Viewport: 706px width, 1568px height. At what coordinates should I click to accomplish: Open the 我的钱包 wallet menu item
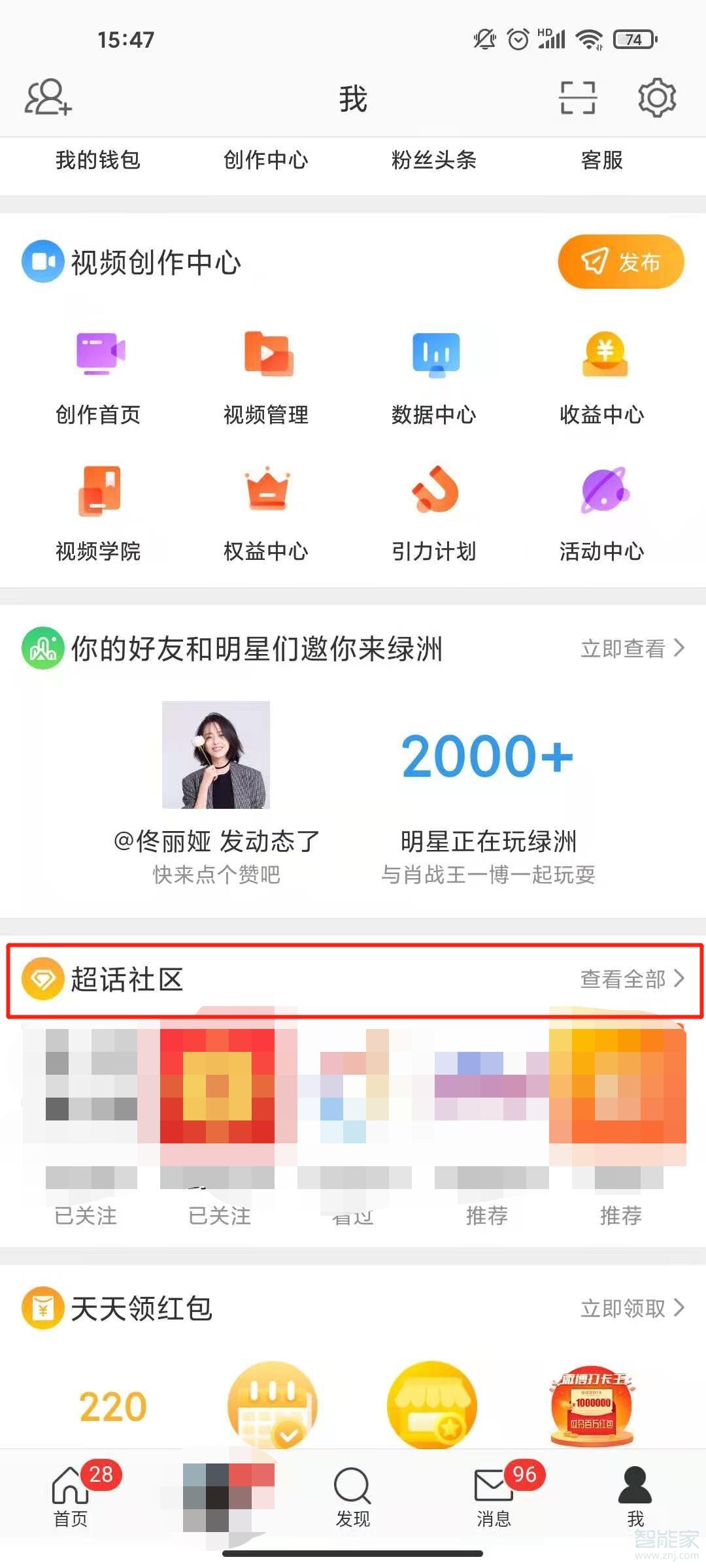coord(97,161)
